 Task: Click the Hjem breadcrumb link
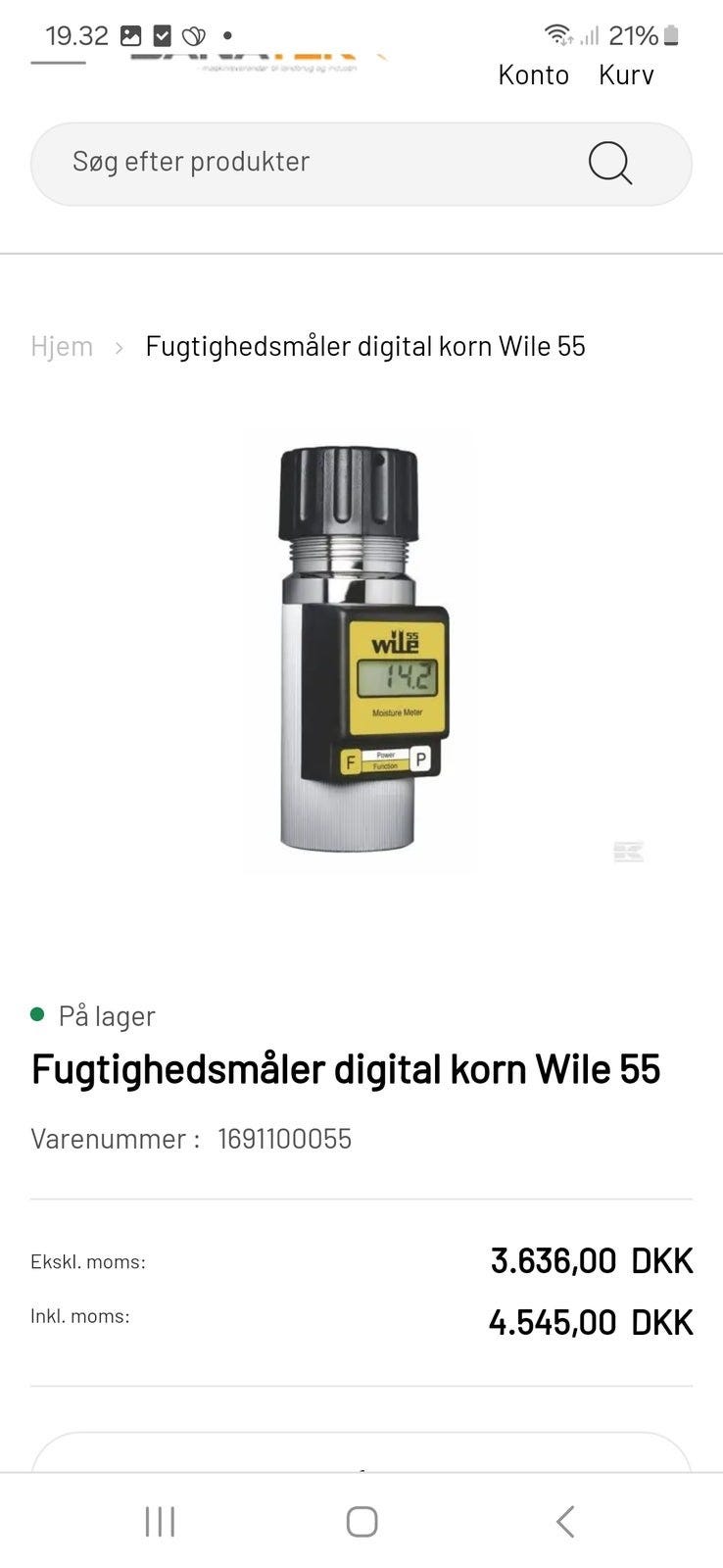(61, 345)
